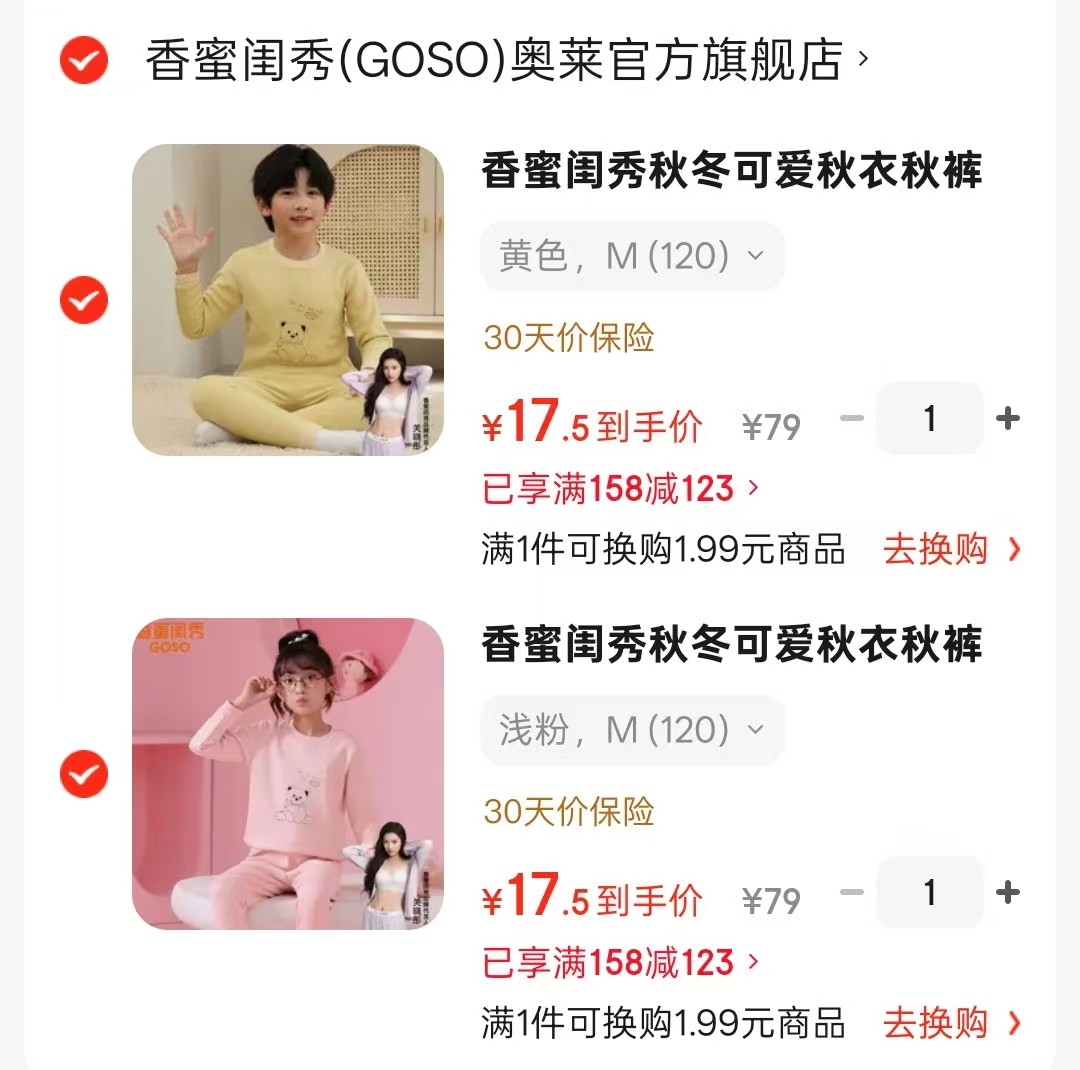Screen dimensions: 1080x1070
Task: Open the pink pajama product image
Action: pos(288,774)
